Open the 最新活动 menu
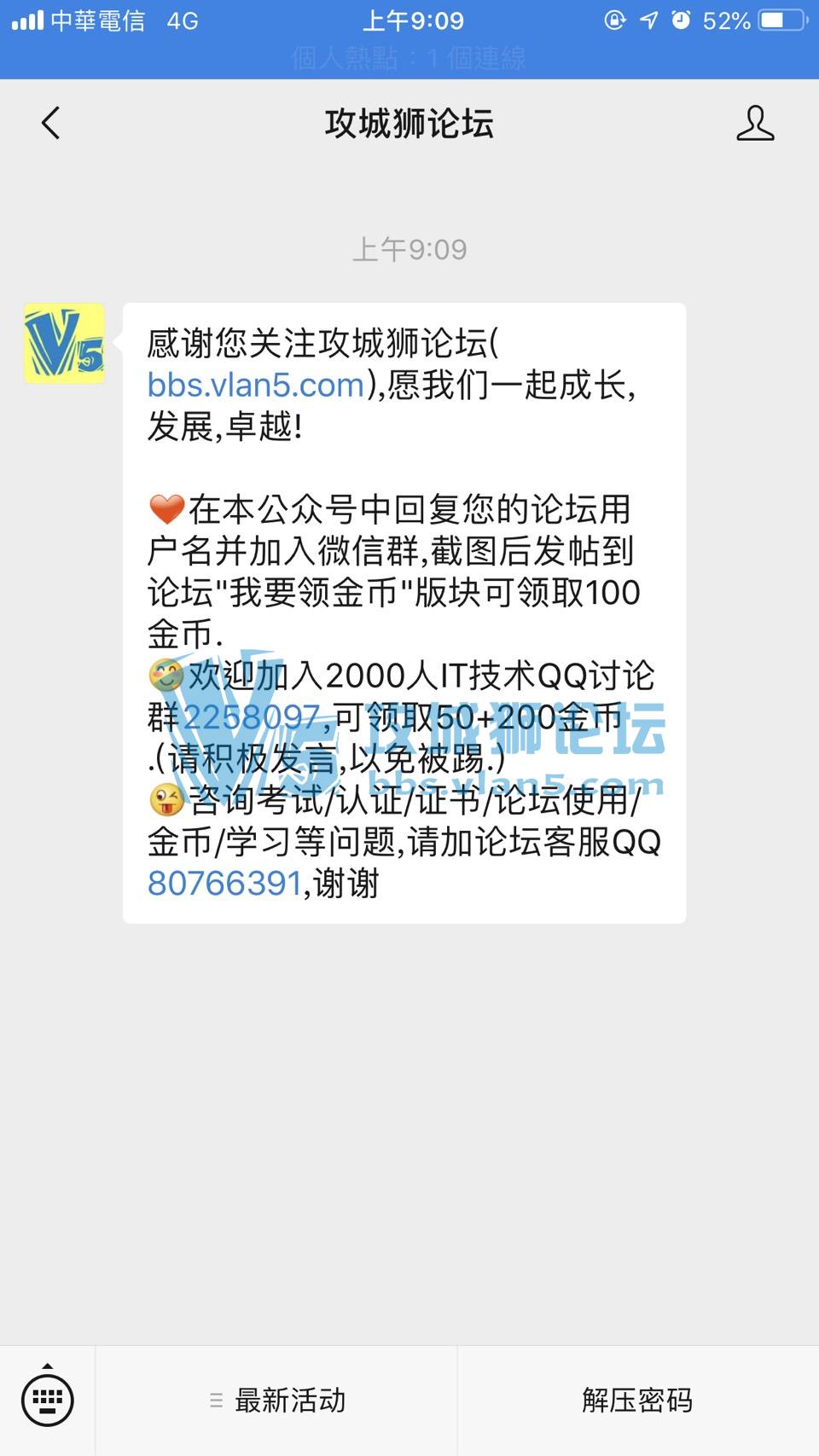Image resolution: width=819 pixels, height=1456 pixels. [277, 1401]
